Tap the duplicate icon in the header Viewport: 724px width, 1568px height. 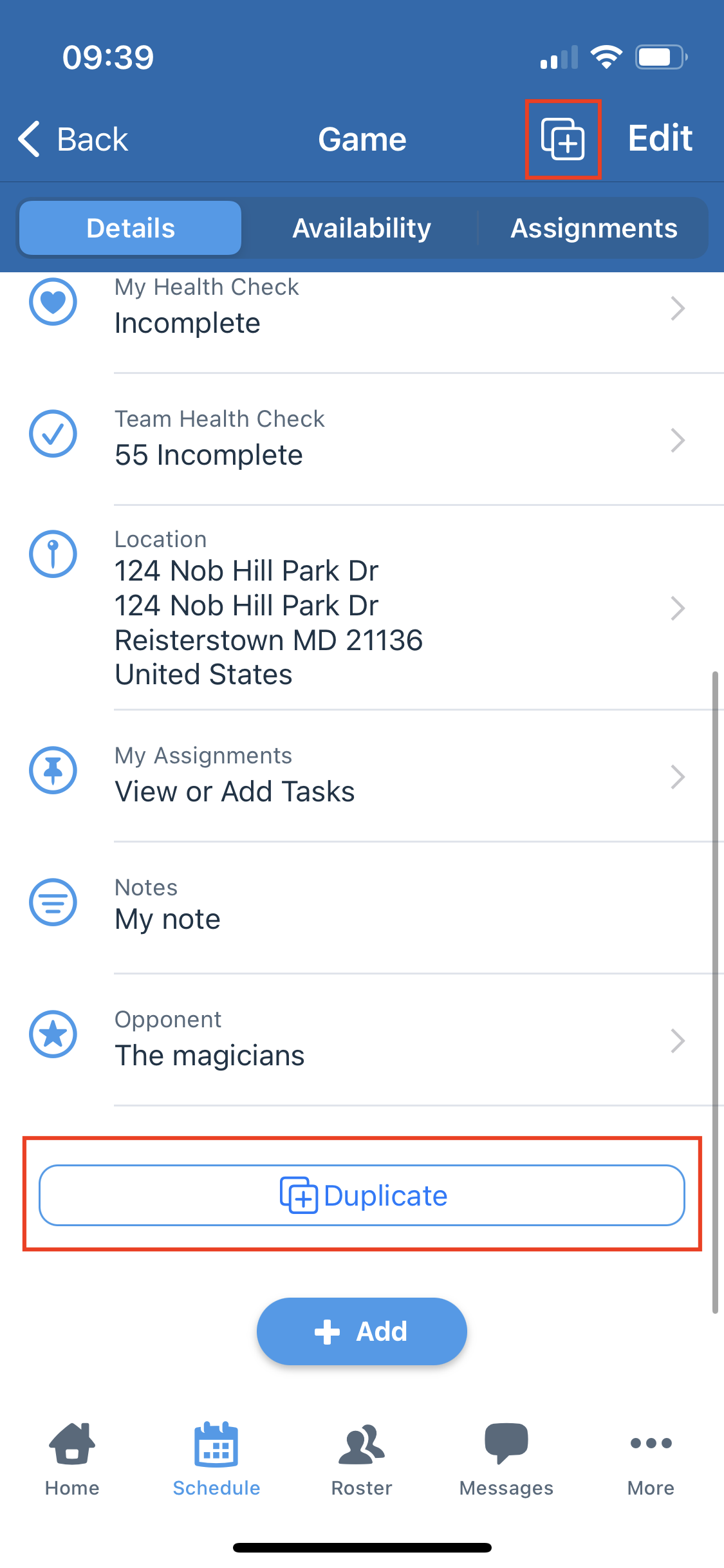click(x=563, y=139)
